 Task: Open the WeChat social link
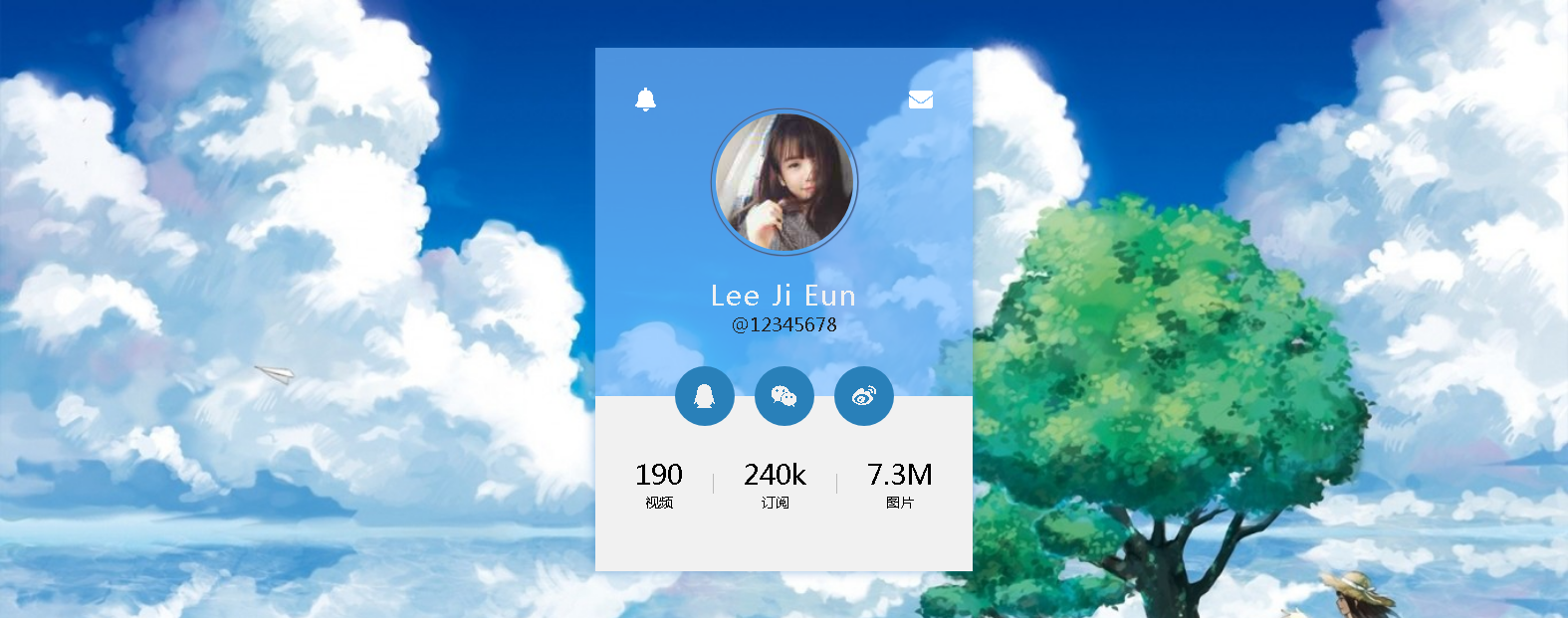(784, 396)
